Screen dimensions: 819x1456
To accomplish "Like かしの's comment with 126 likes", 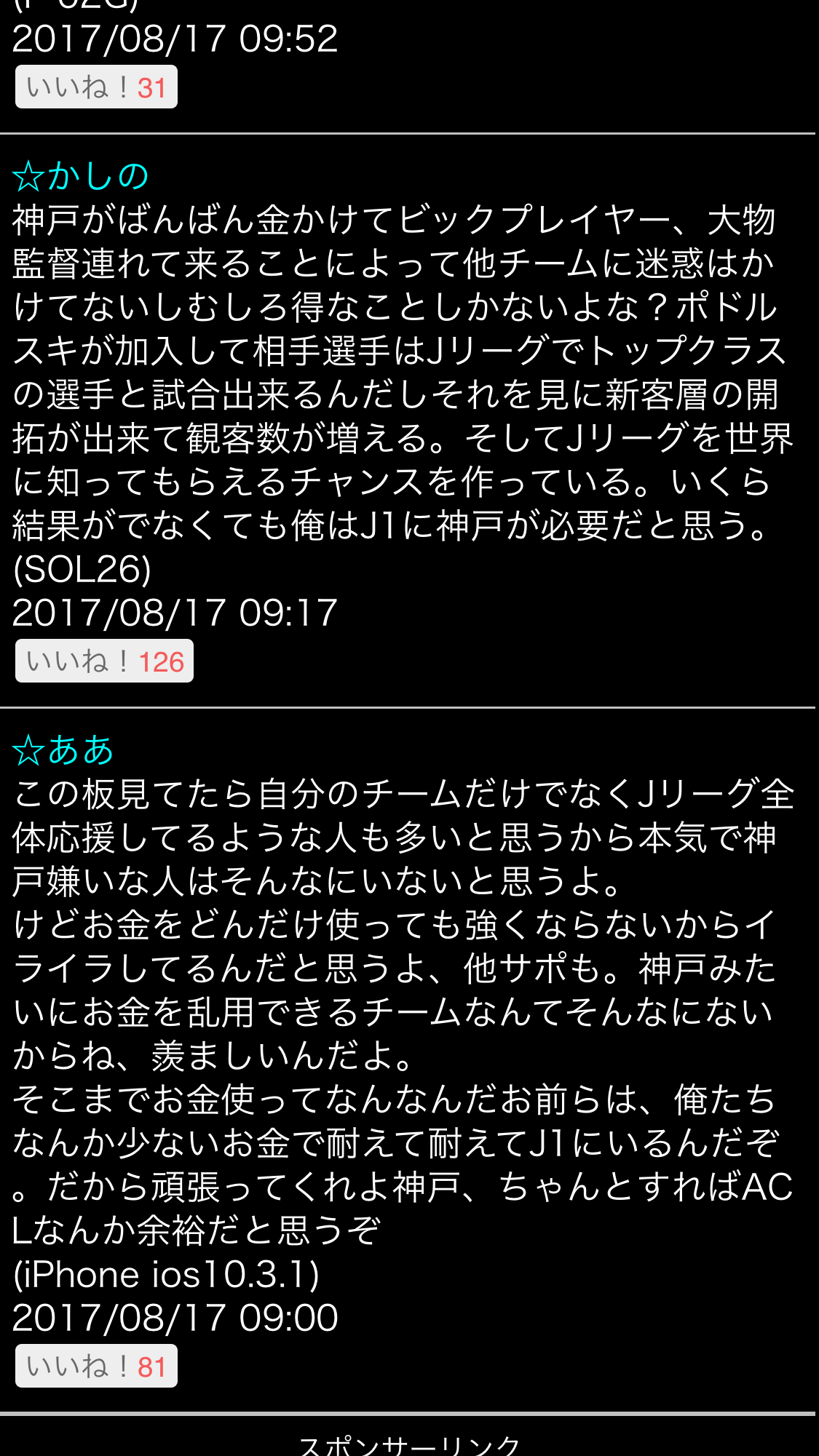I will [x=104, y=661].
